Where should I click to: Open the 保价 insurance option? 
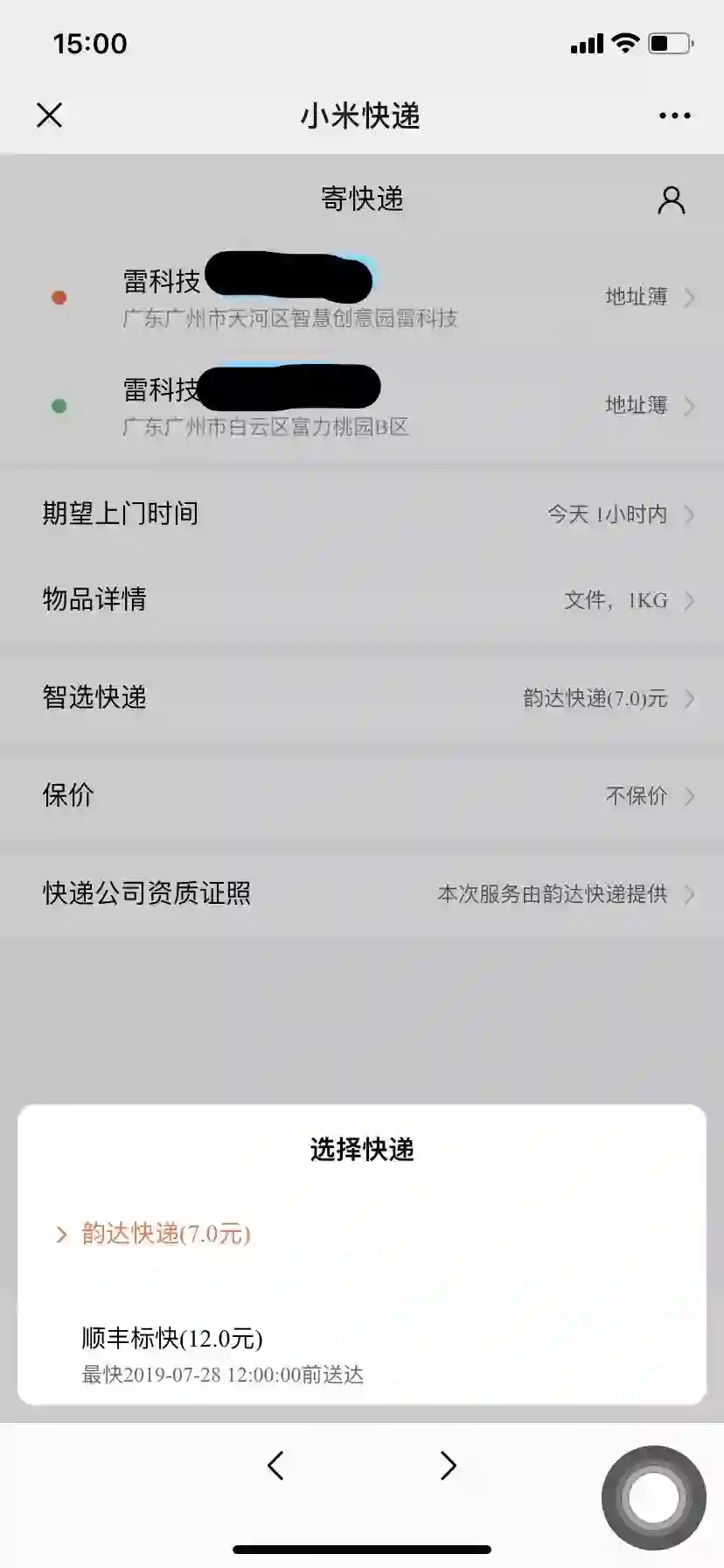362,795
